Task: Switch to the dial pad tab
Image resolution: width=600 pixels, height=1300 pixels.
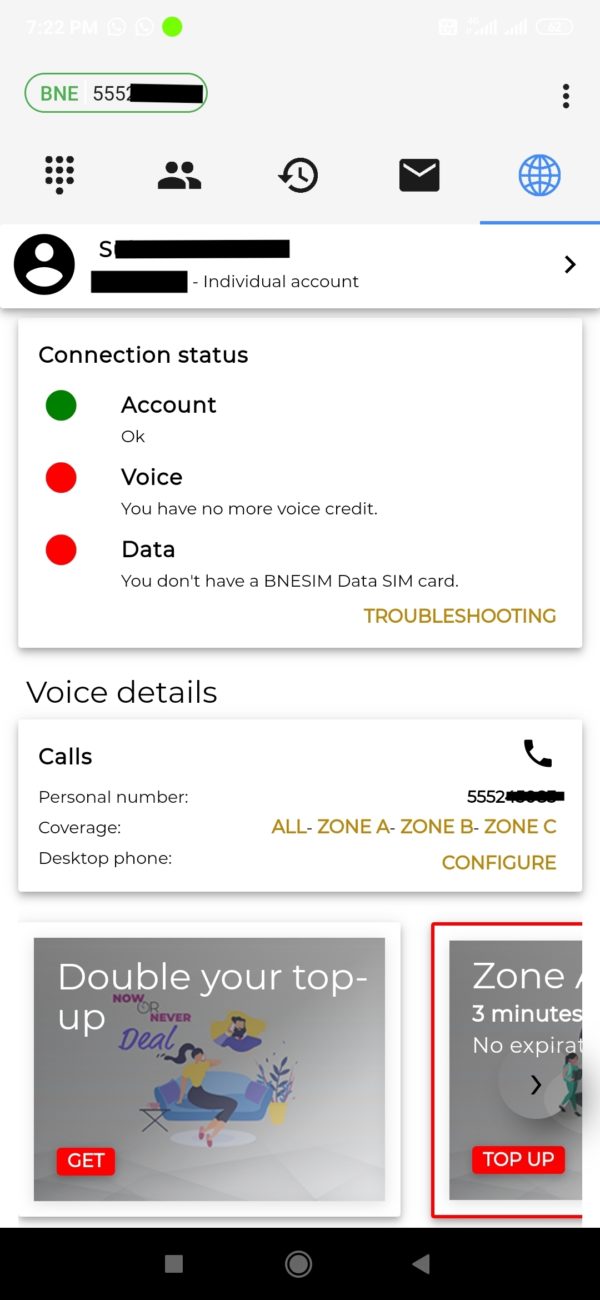Action: pyautogui.click(x=60, y=176)
